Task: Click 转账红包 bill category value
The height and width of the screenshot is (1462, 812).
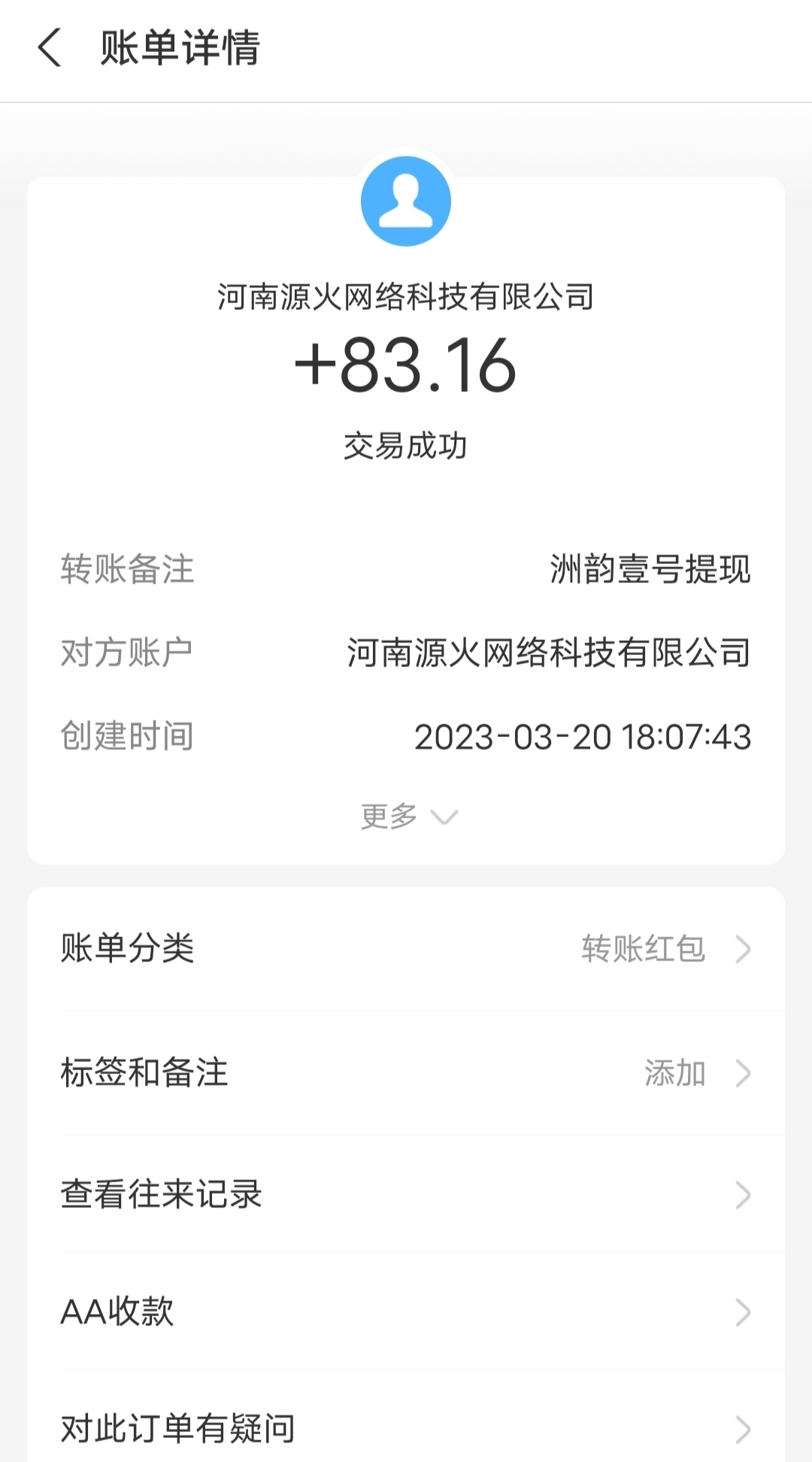Action: [641, 949]
